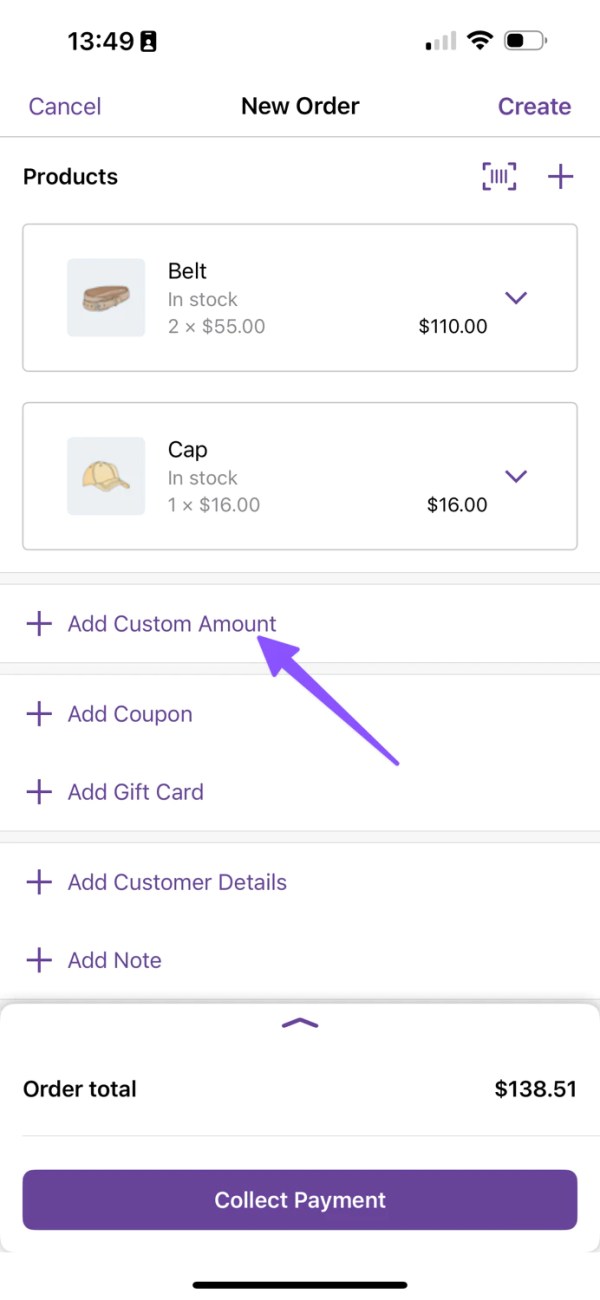This screenshot has height=1300, width=600.
Task: Cancel the new order
Action: pos(65,106)
